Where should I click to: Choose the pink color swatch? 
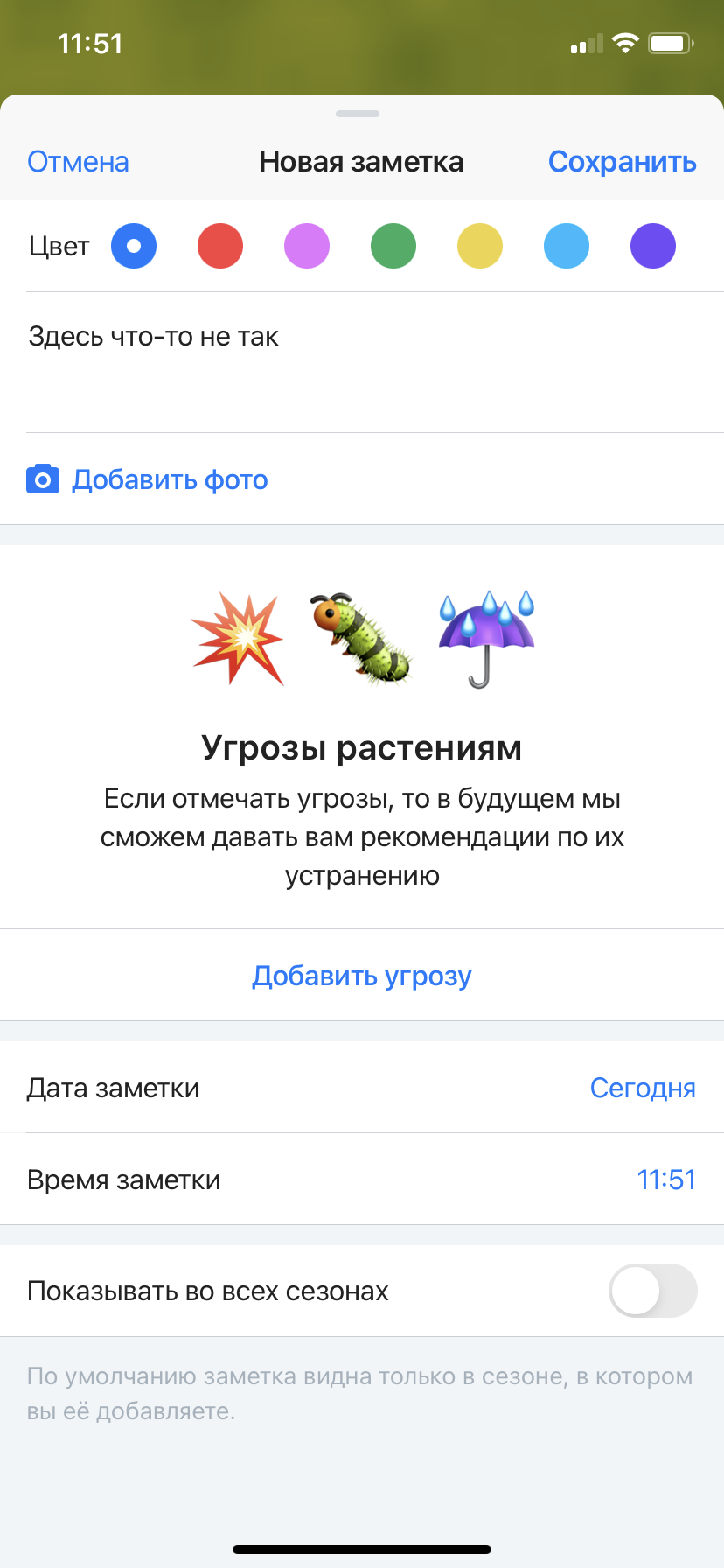[x=307, y=246]
